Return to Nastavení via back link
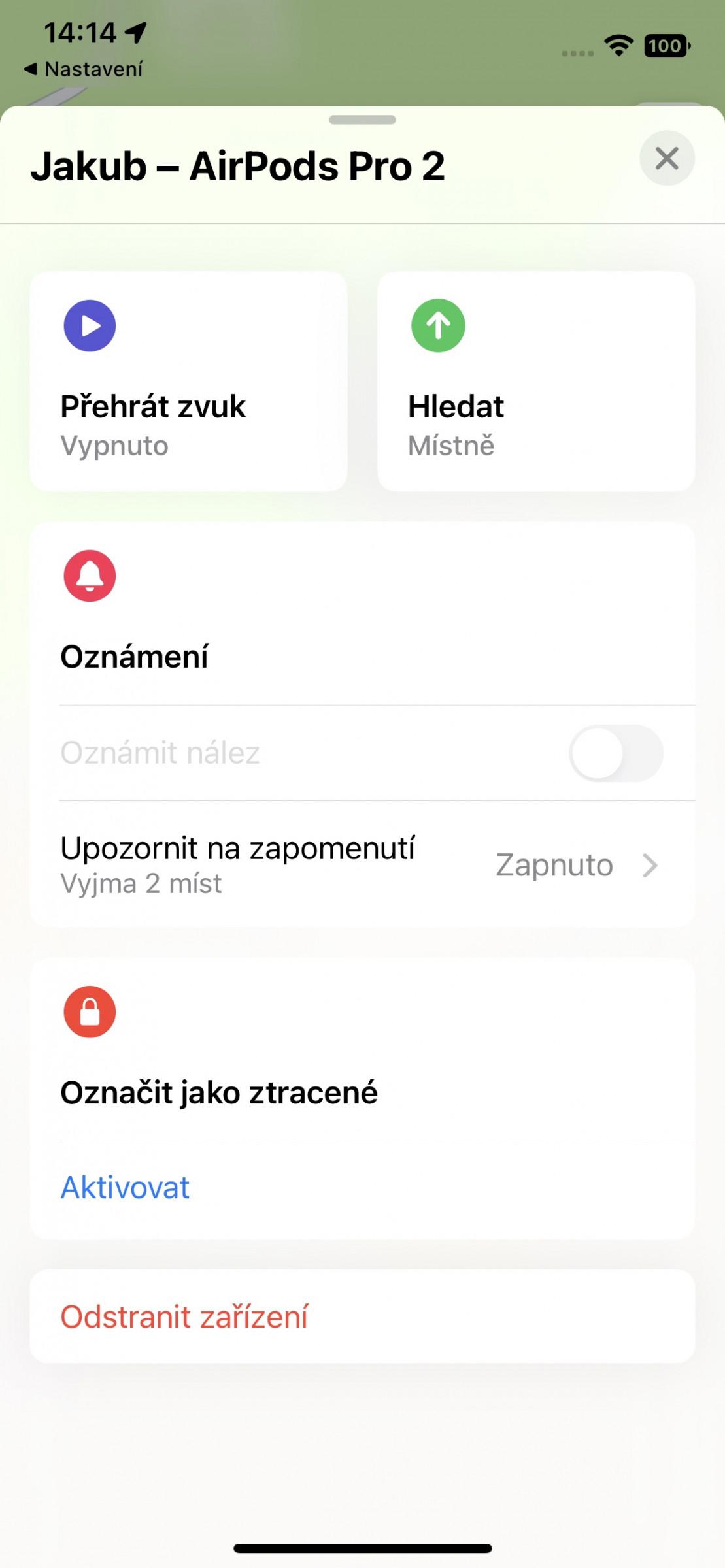Screen dimensions: 725x1568 tap(83, 69)
